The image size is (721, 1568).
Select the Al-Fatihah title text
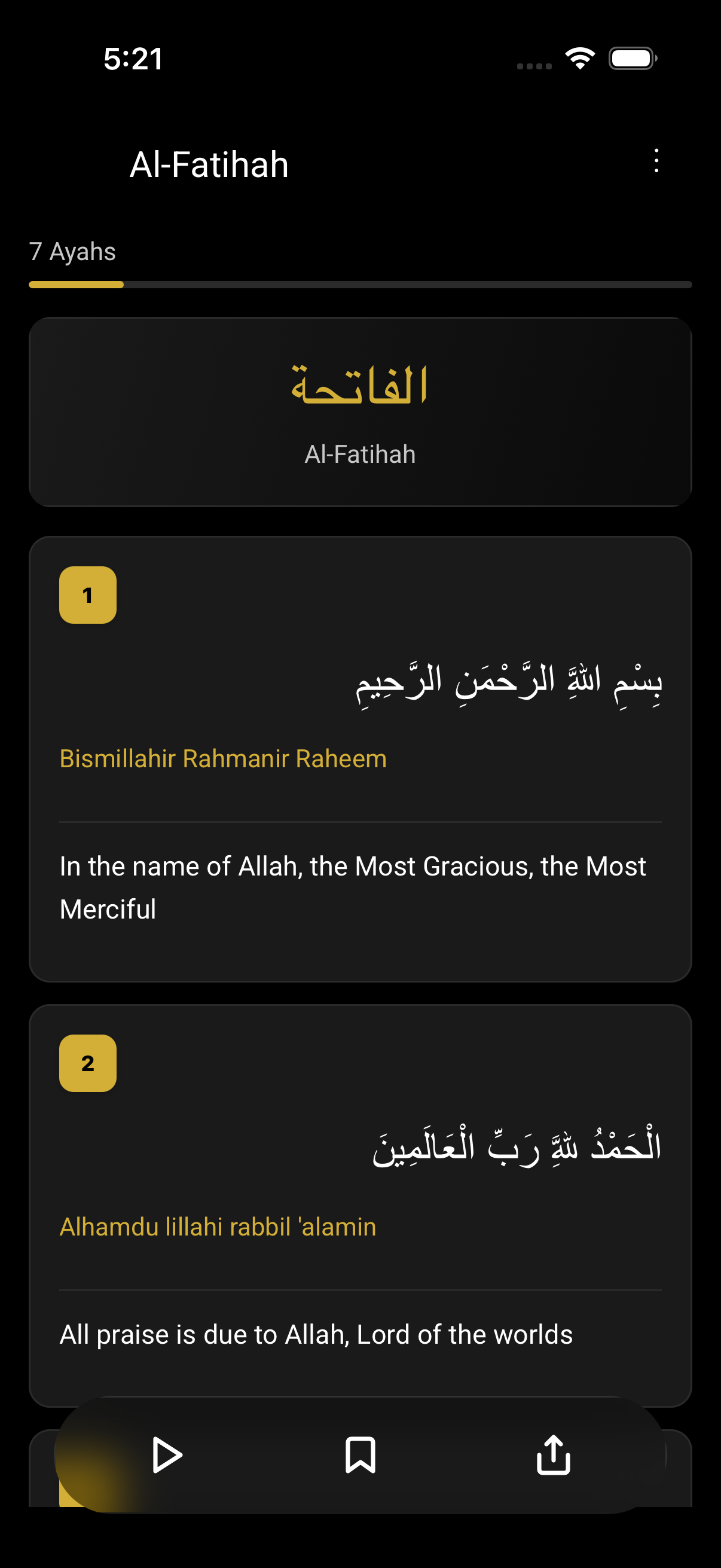coord(209,163)
